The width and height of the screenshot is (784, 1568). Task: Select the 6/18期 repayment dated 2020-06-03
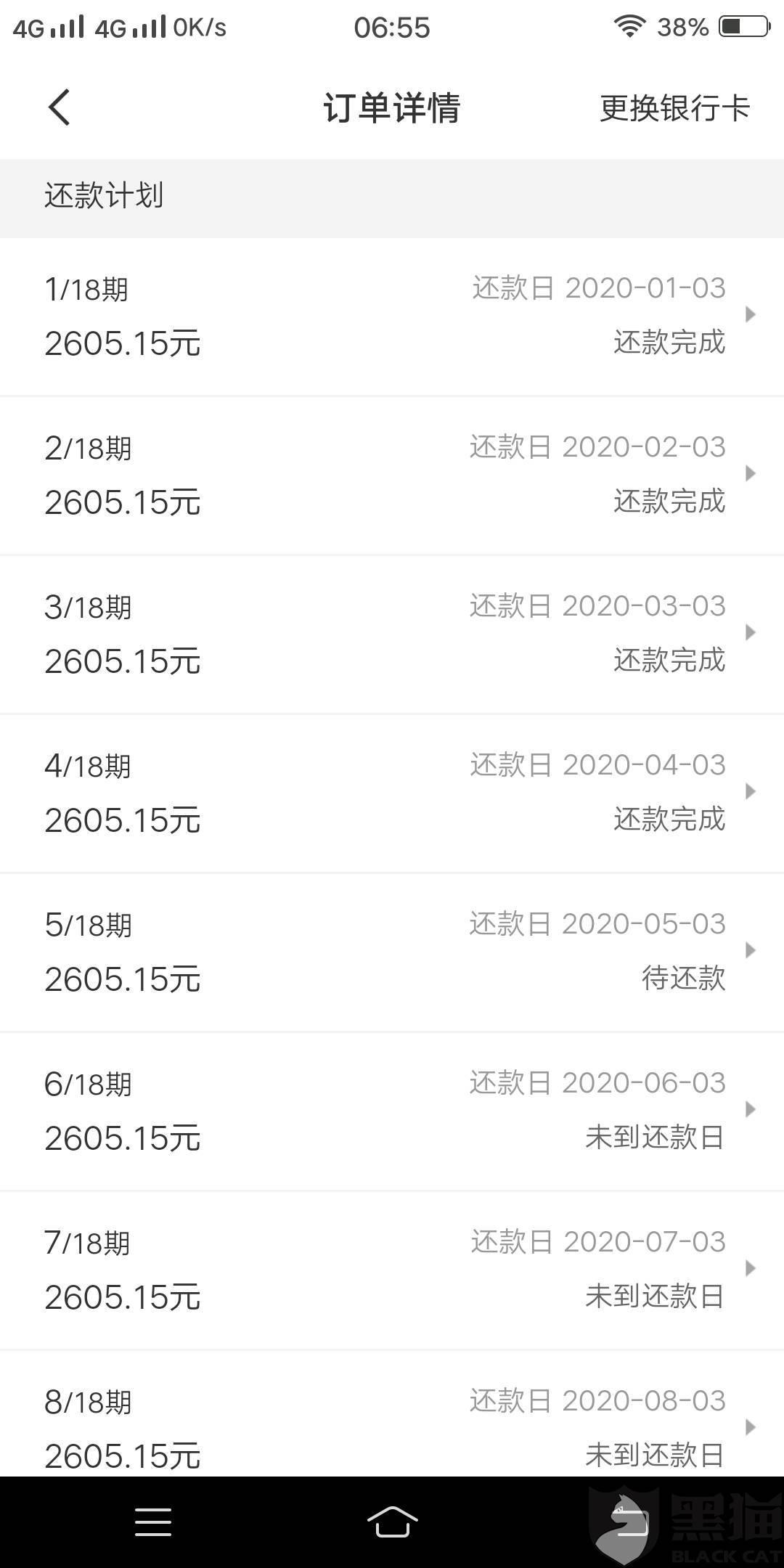point(392,1111)
